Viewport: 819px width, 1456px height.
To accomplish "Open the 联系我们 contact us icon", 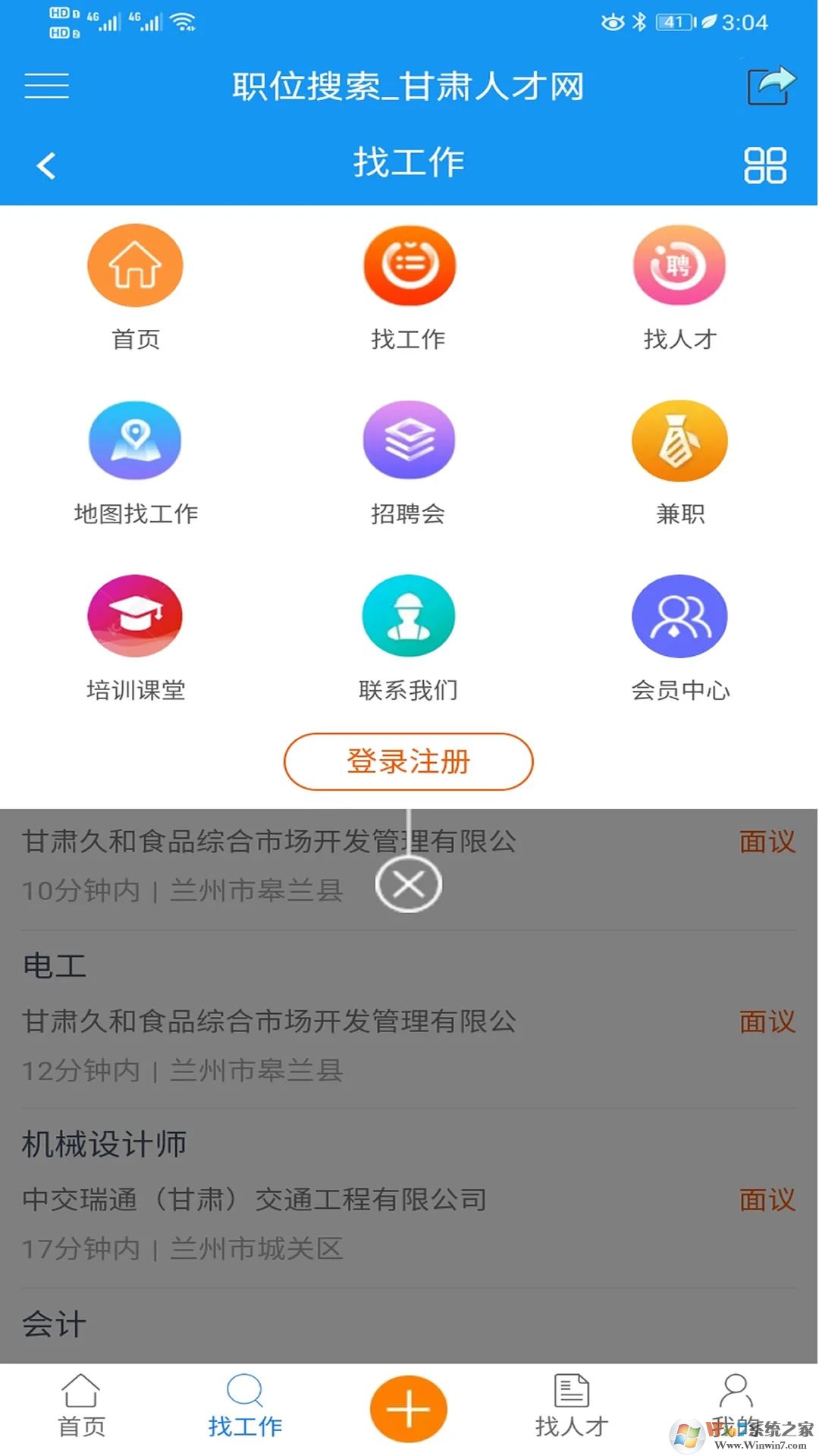I will tap(408, 616).
